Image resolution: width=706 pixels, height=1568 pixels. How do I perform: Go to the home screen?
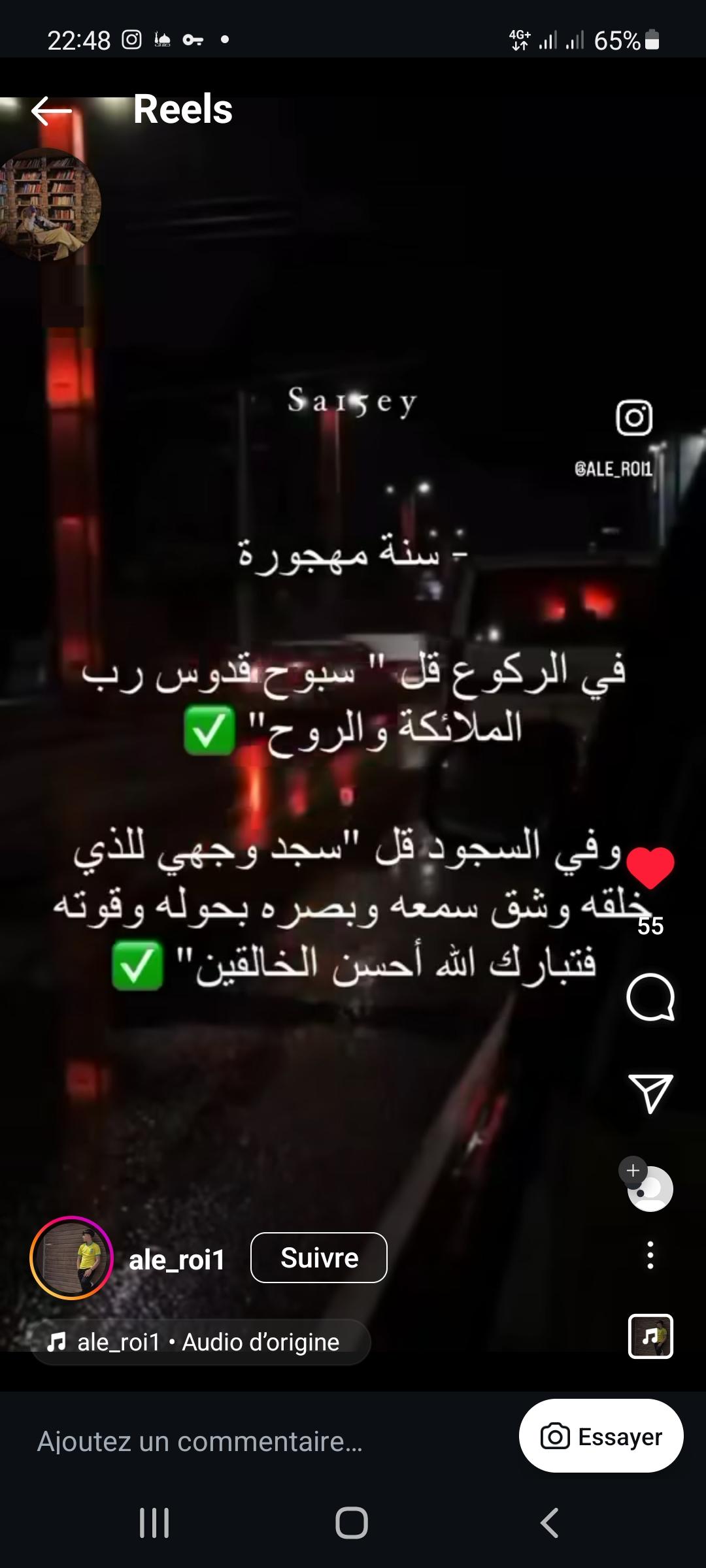(x=352, y=1523)
